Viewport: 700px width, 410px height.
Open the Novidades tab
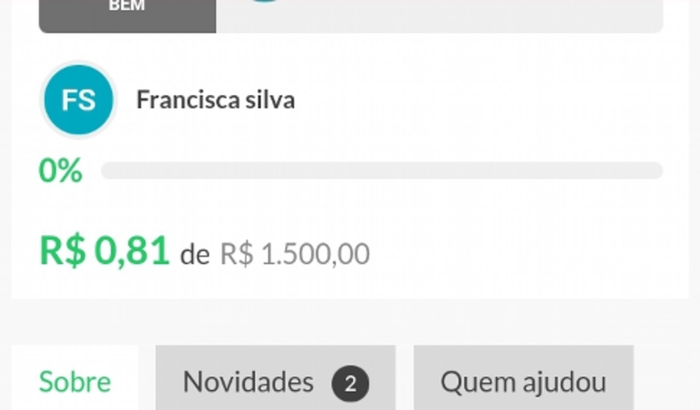click(x=275, y=381)
